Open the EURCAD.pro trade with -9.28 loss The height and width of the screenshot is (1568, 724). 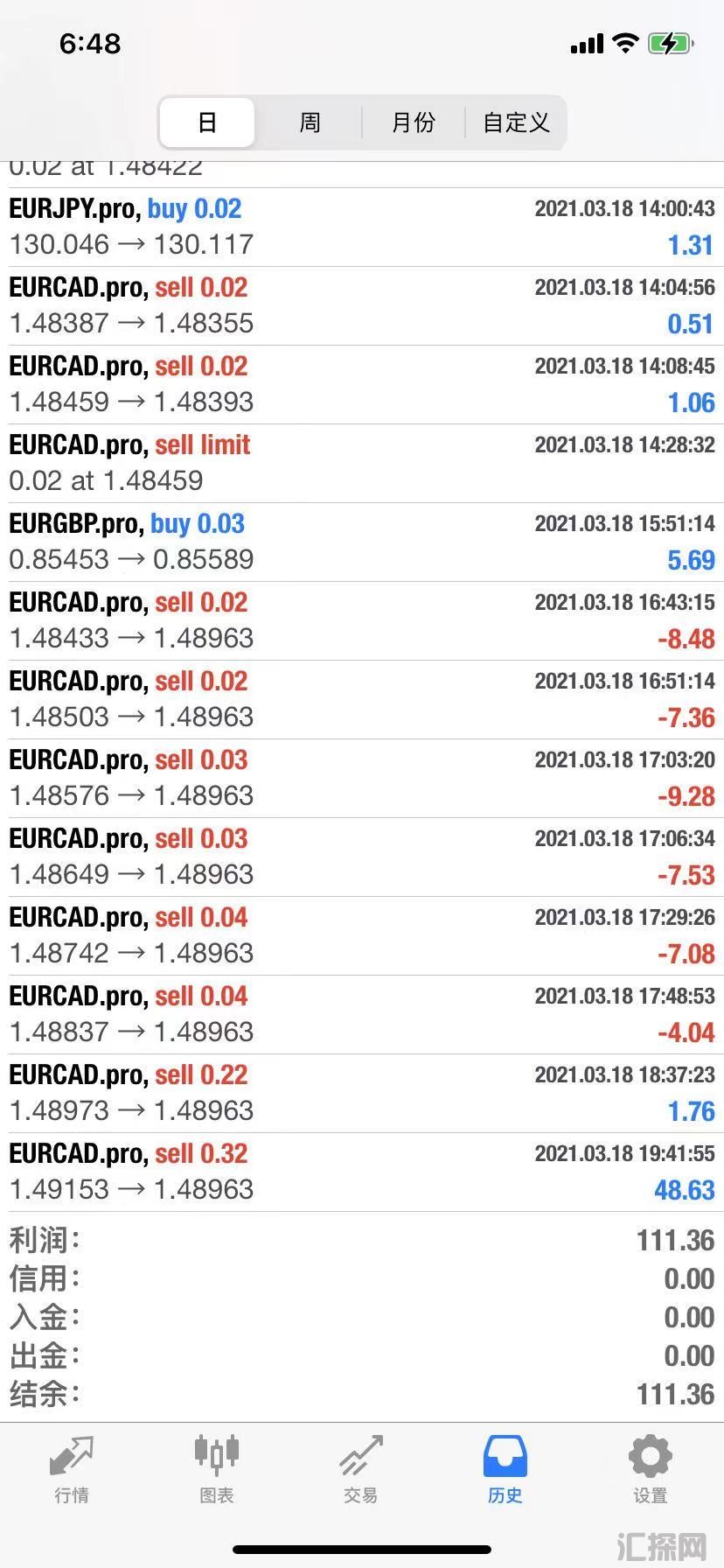coord(362,778)
